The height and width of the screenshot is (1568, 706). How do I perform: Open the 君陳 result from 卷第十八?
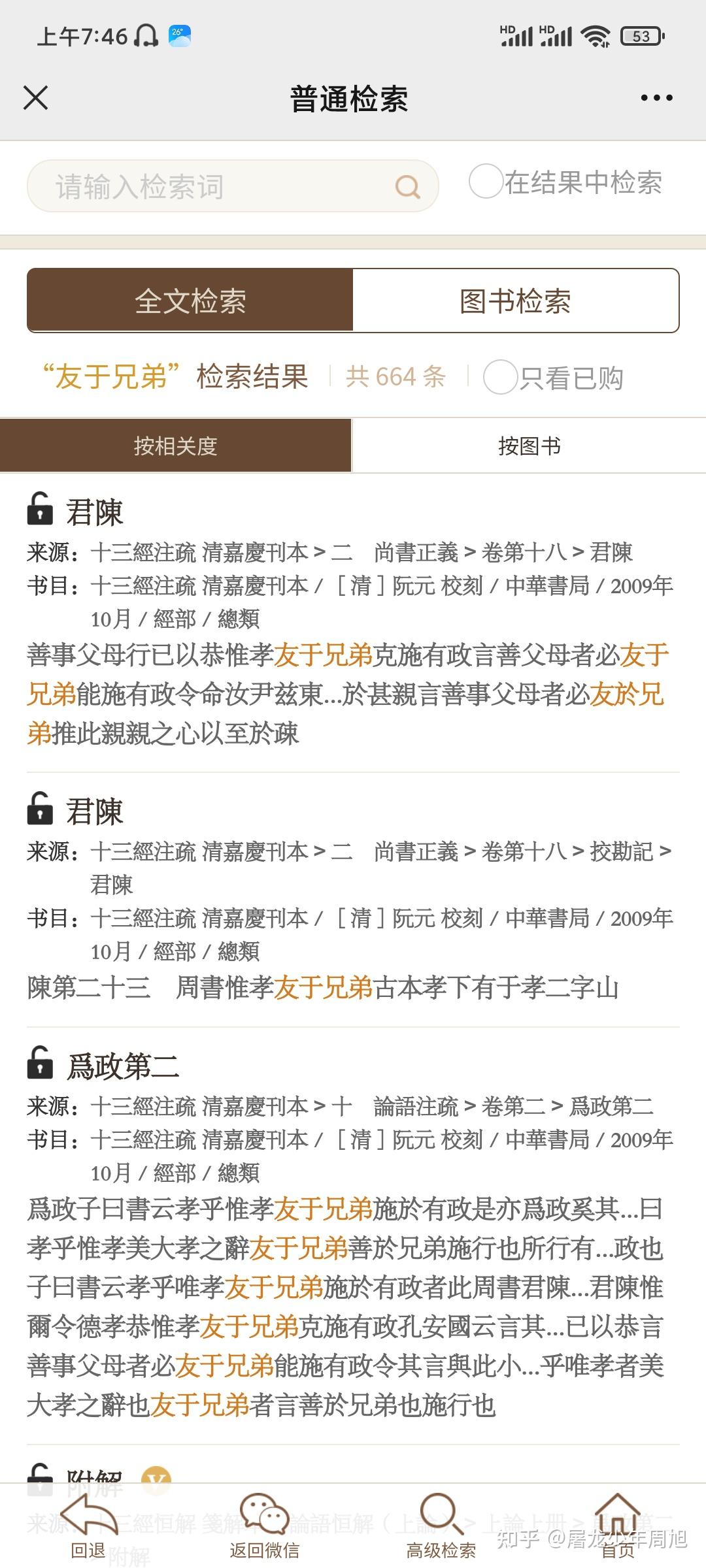95,512
